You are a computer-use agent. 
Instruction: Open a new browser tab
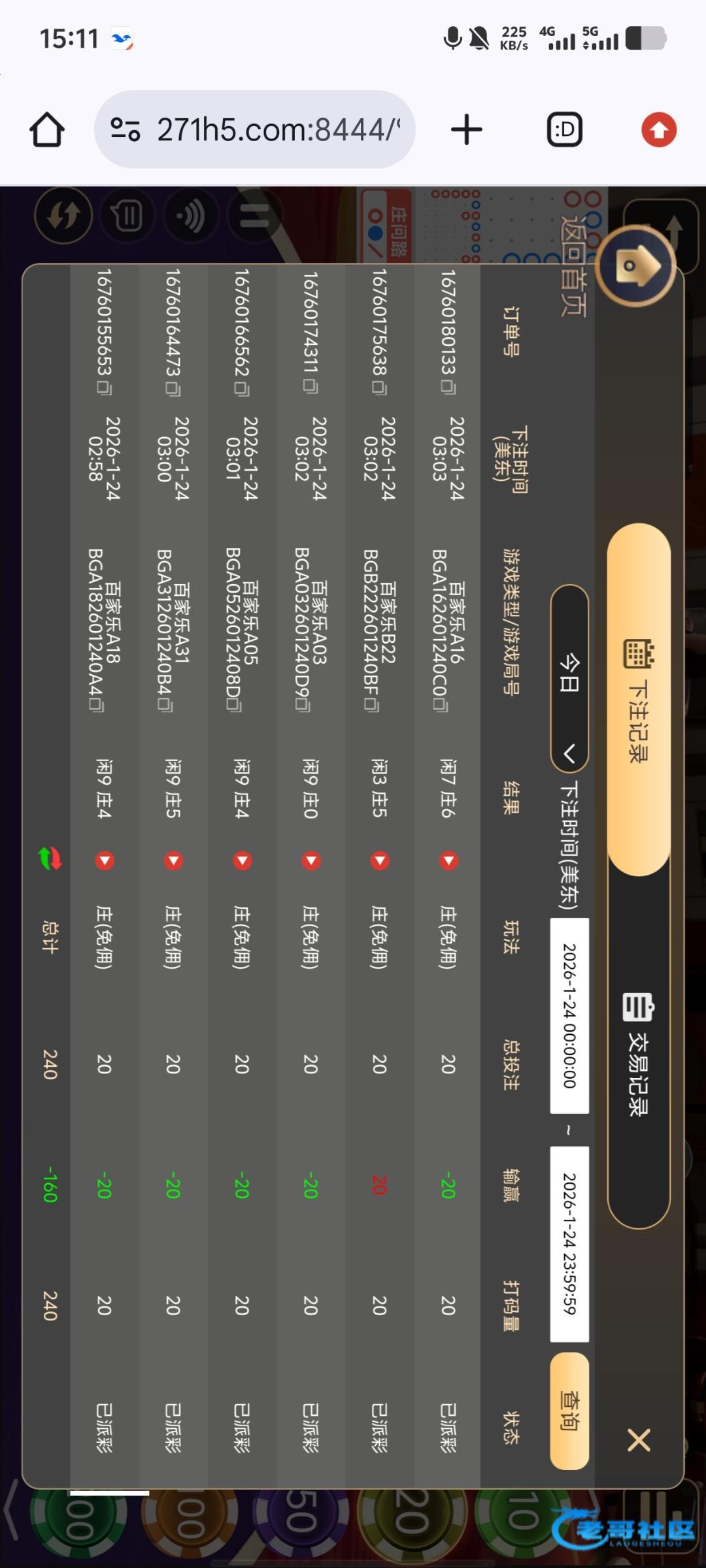click(x=467, y=129)
